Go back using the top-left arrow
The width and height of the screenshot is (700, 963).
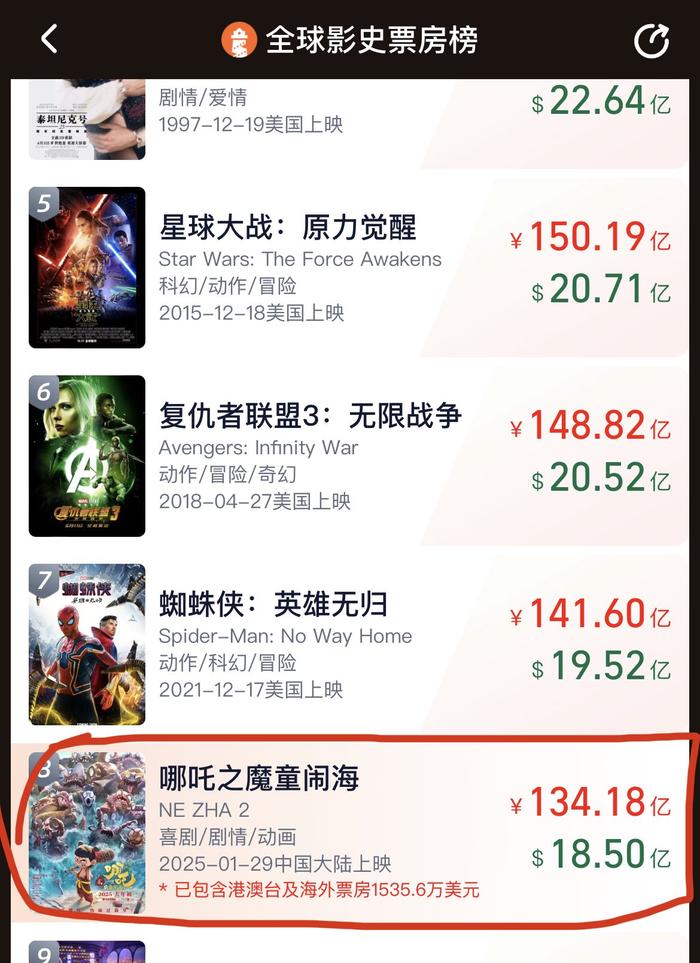[49, 39]
